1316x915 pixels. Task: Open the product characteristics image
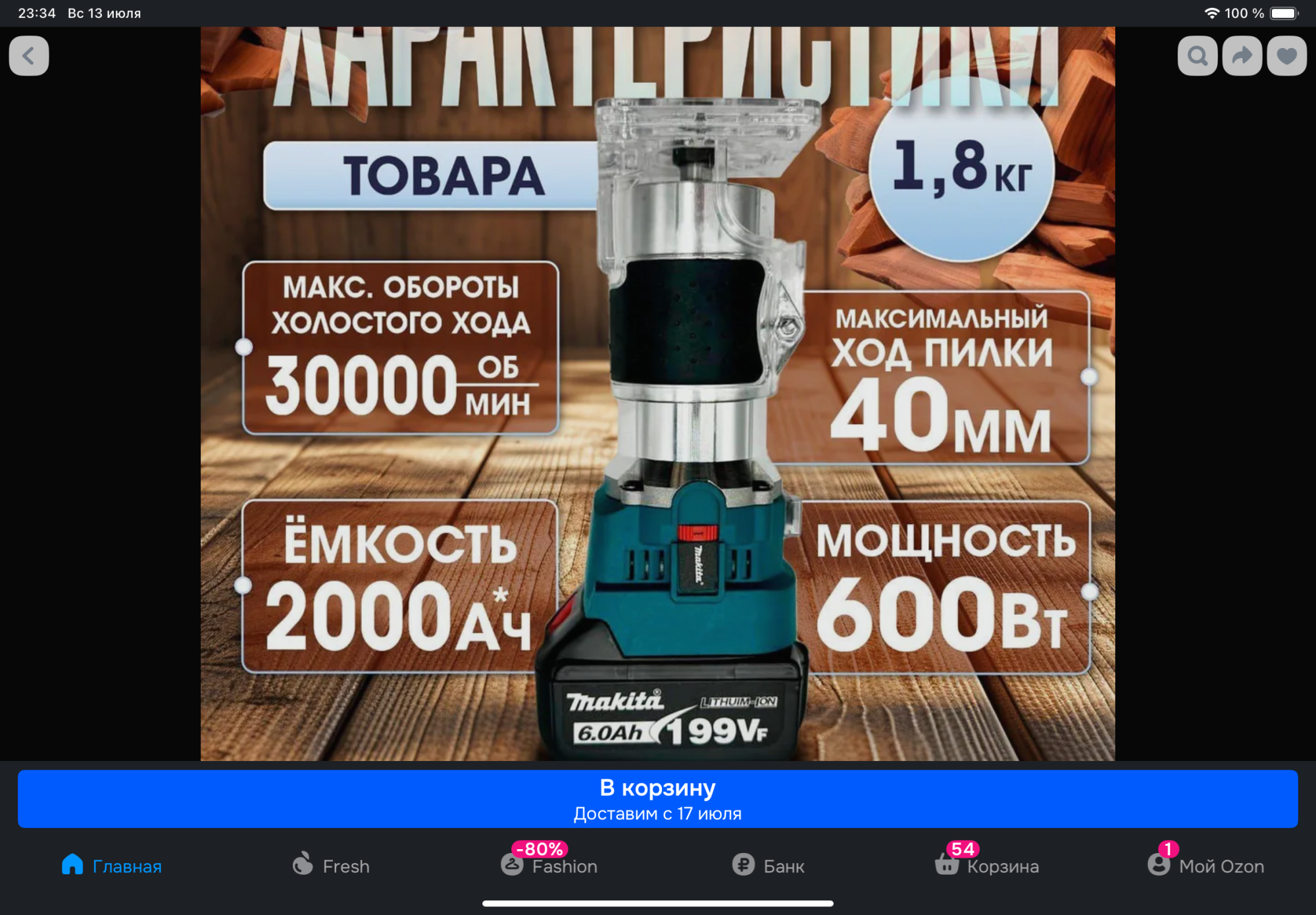(x=658, y=394)
